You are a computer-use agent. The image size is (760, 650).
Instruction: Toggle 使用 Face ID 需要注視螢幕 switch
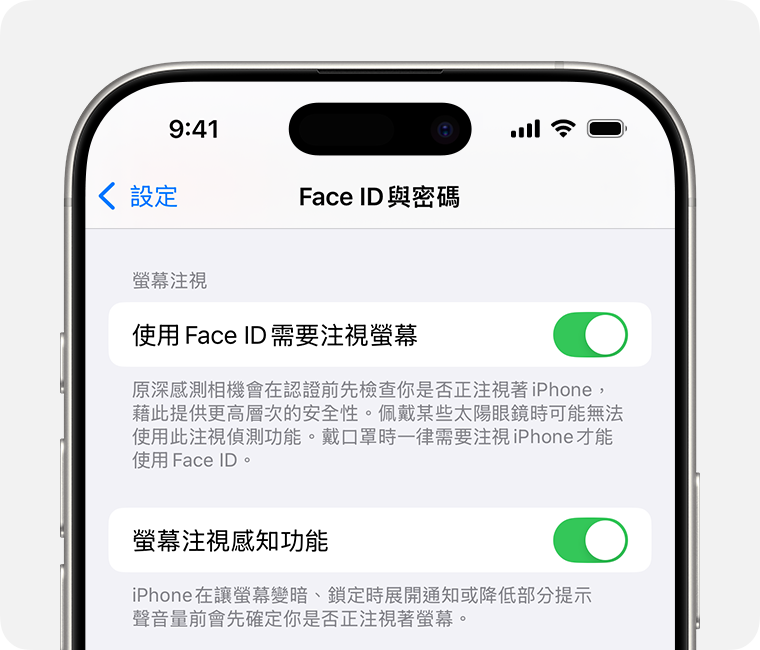tap(590, 335)
